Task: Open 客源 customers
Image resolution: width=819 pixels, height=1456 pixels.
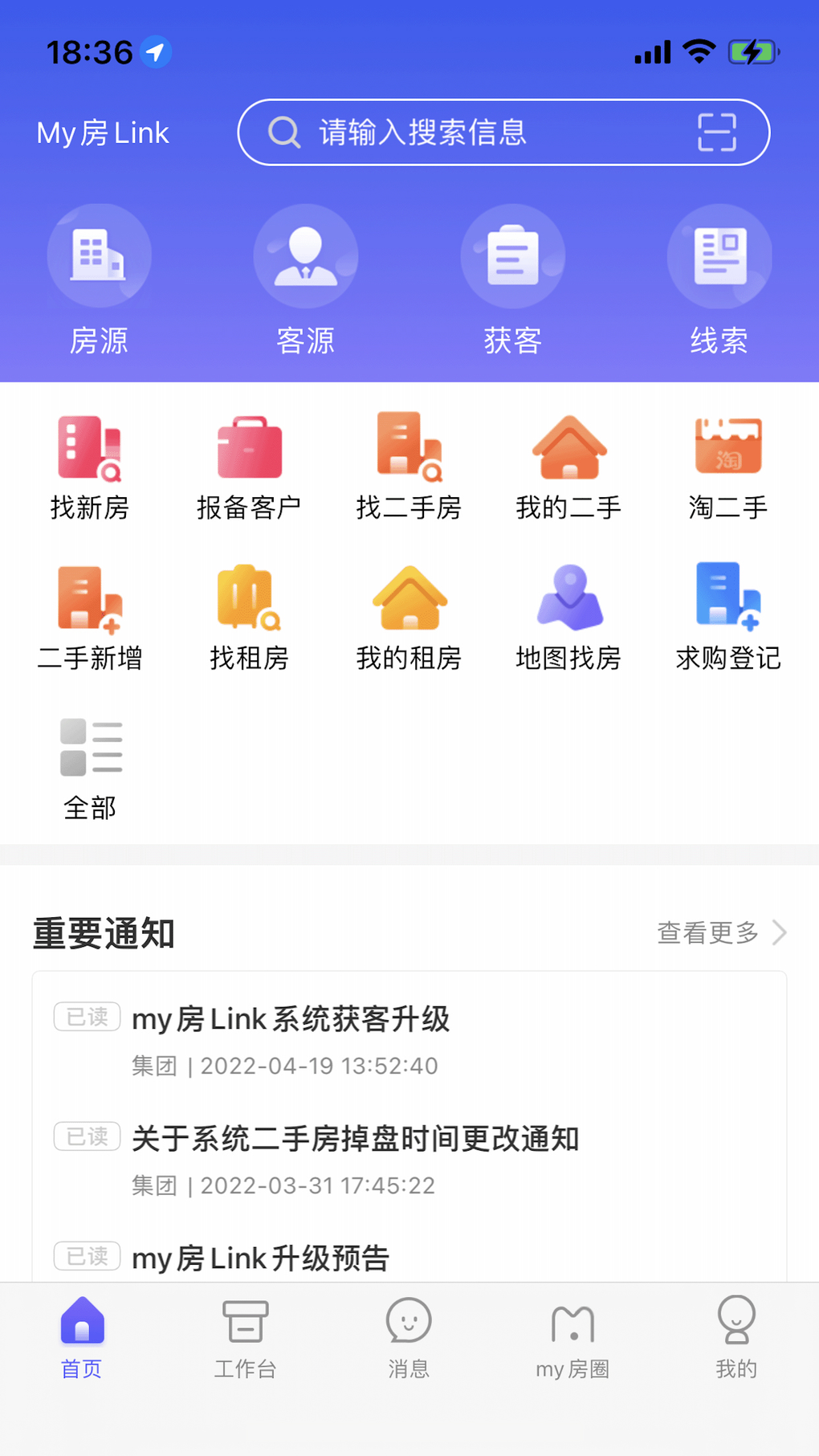Action: click(x=305, y=279)
